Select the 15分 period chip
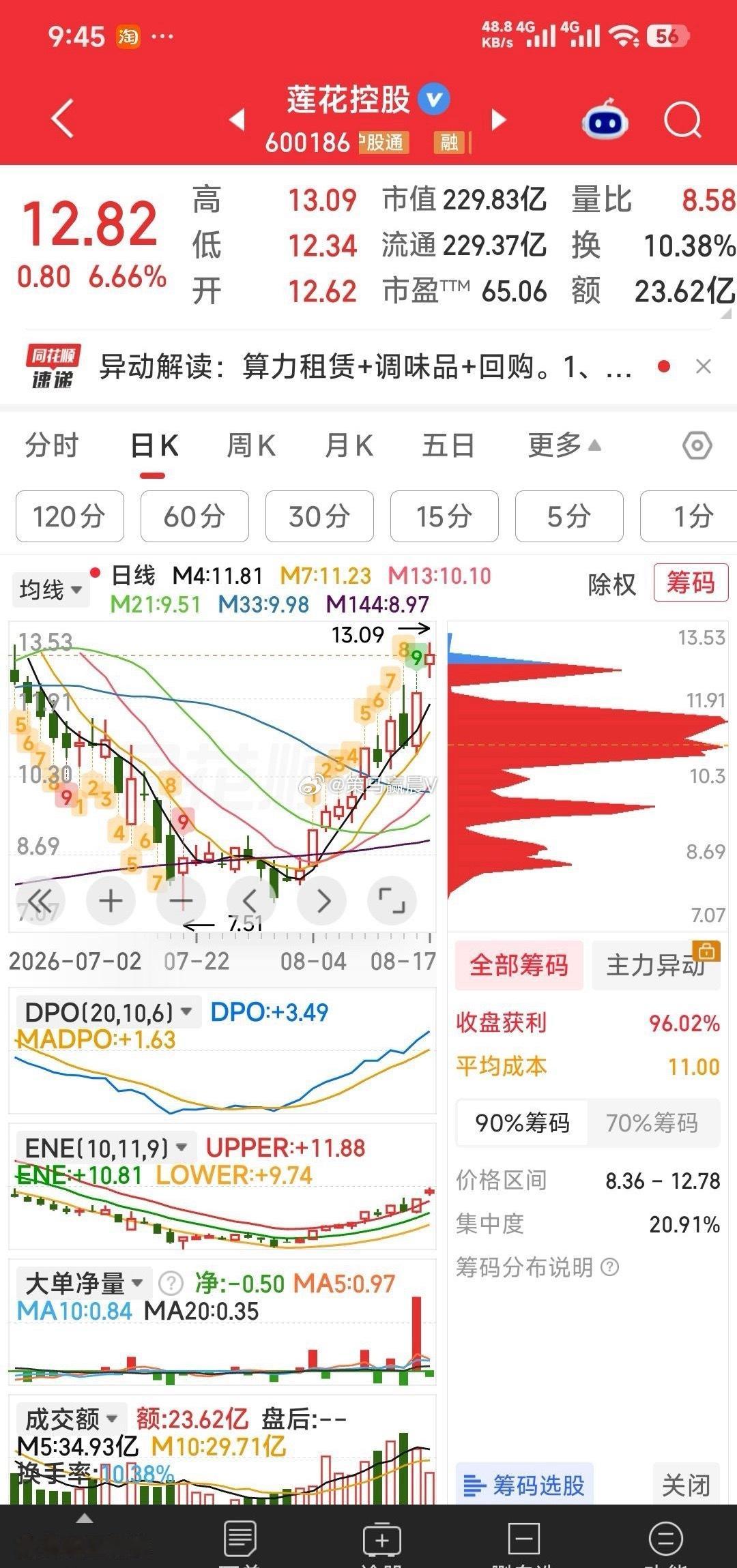 (444, 516)
